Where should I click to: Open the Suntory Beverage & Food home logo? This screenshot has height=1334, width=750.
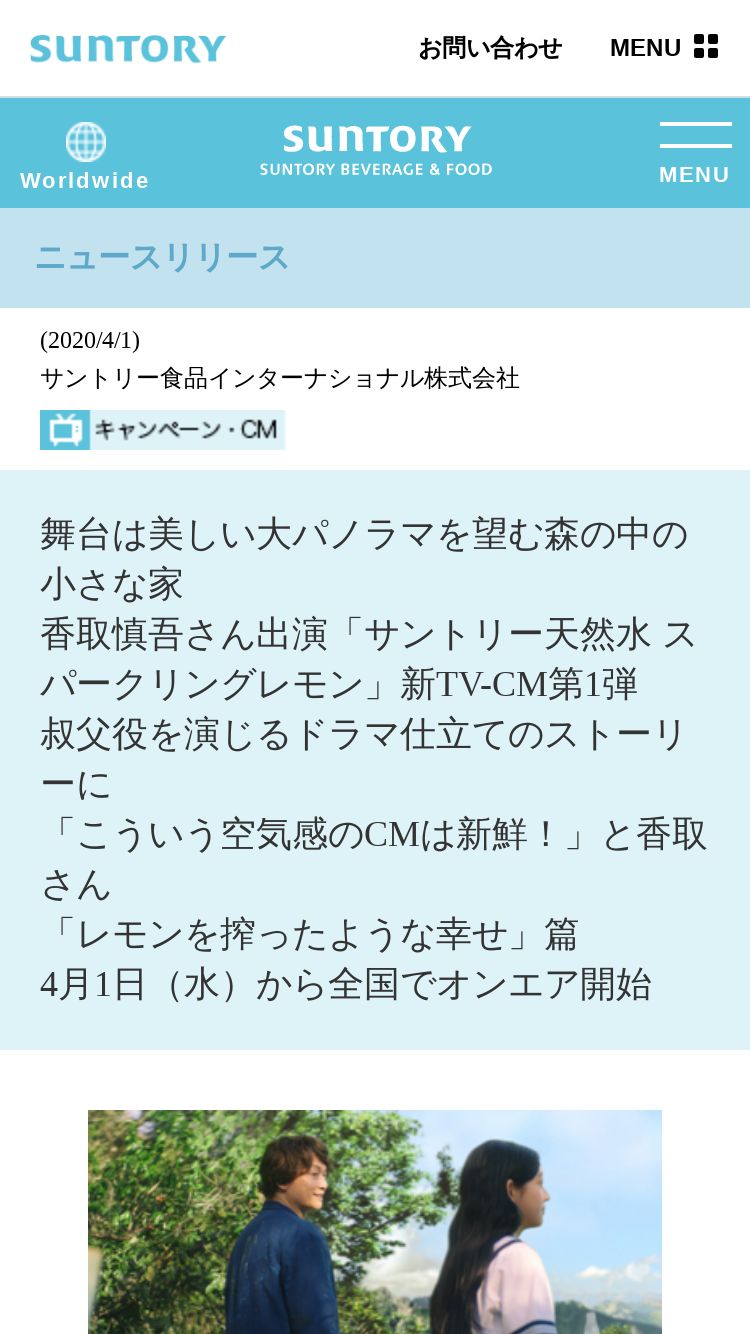(376, 151)
